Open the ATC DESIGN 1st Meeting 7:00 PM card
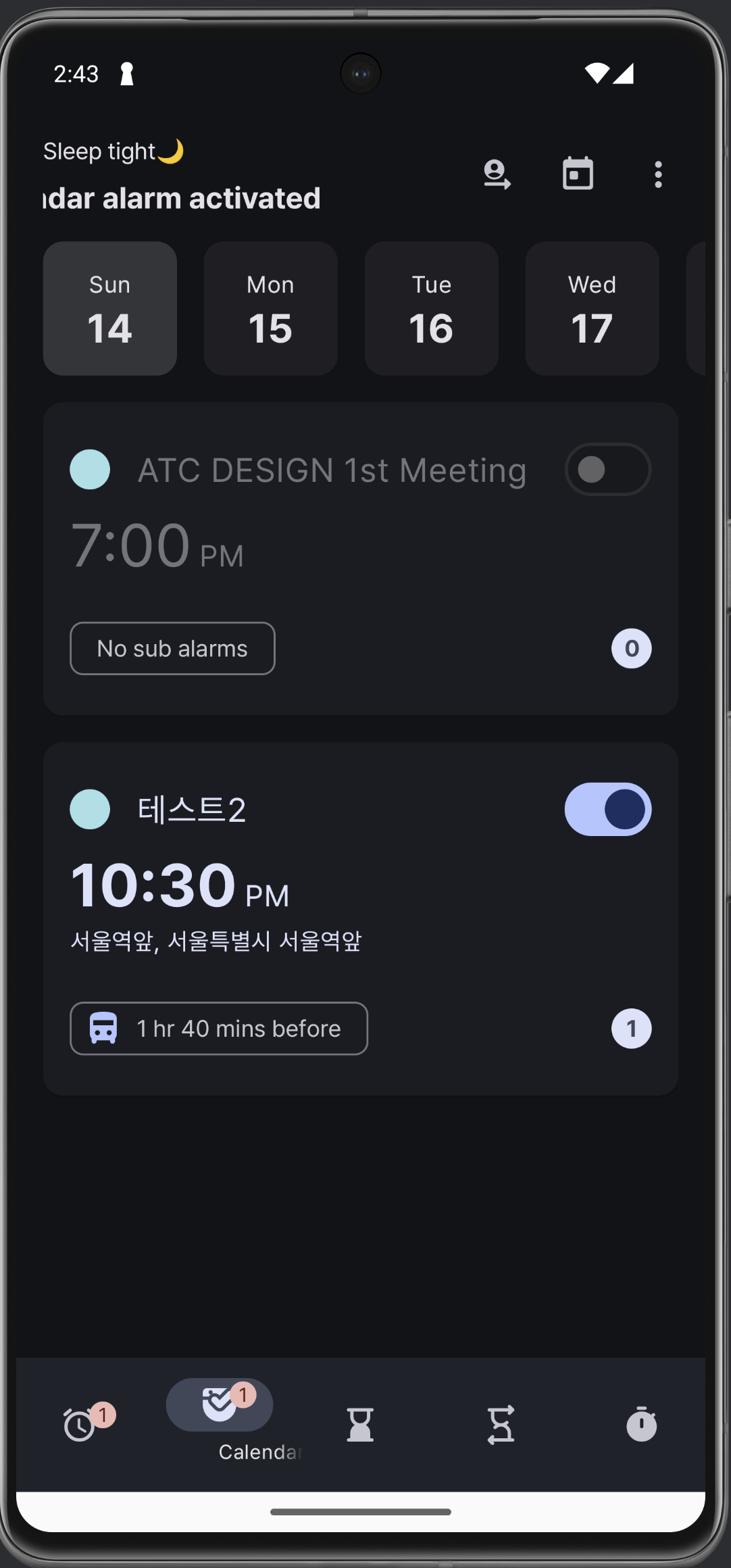 (361, 559)
